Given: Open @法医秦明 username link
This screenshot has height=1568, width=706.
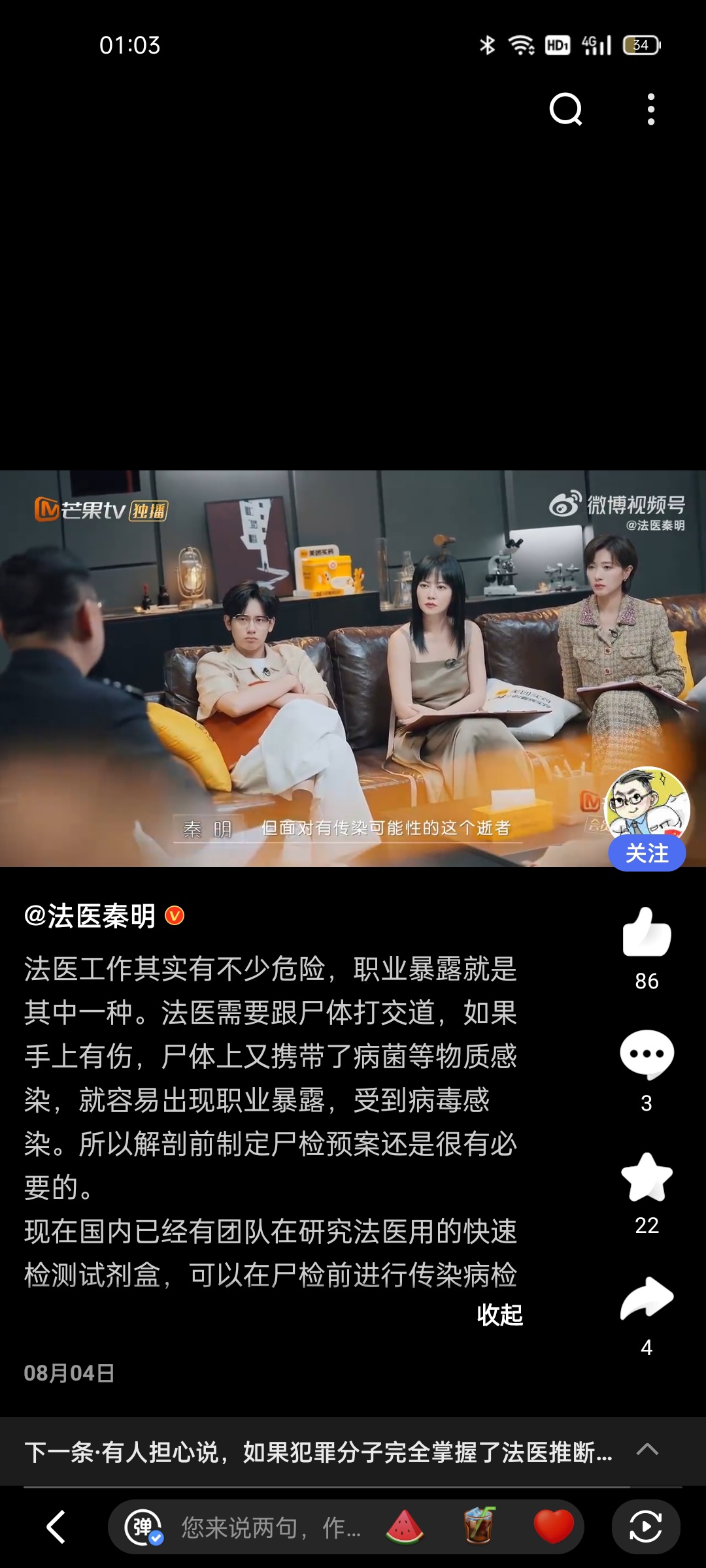Looking at the screenshot, I should point(90,916).
